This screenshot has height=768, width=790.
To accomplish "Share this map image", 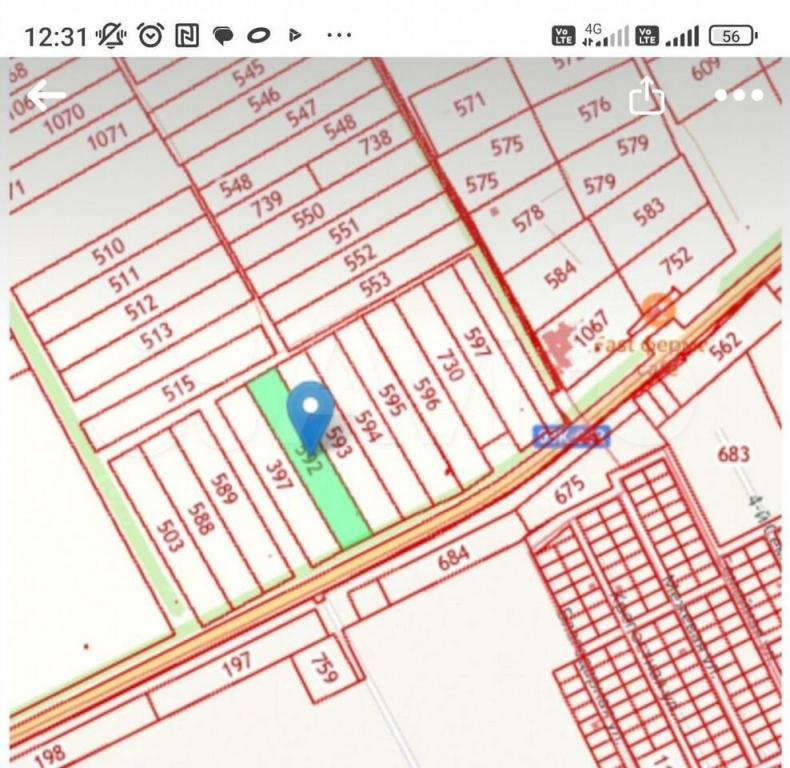I will [x=647, y=96].
